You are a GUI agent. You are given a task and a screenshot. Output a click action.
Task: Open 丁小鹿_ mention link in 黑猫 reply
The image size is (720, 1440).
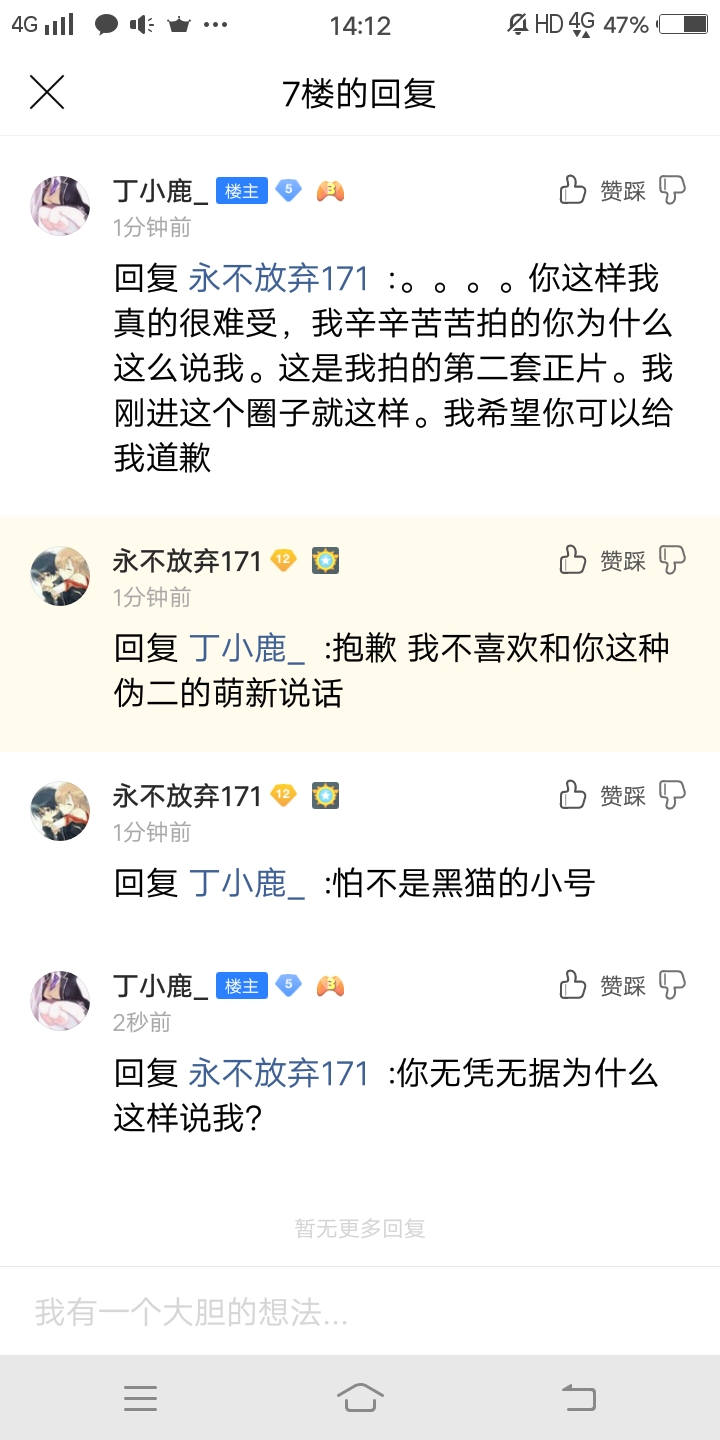[x=247, y=883]
